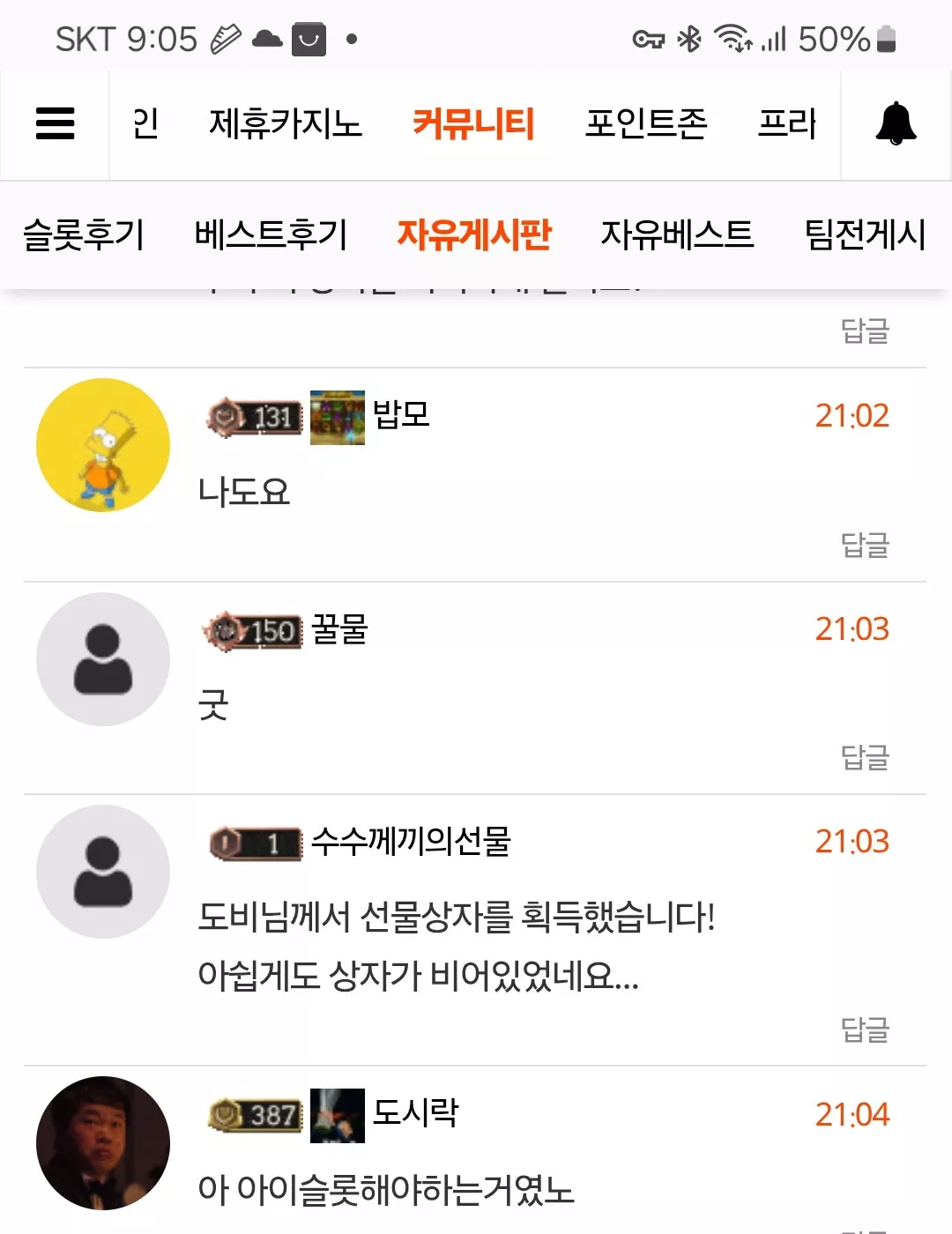Screen dimensions: 952x1234
Task: Reply to 밥모's comment
Action: pos(865,545)
